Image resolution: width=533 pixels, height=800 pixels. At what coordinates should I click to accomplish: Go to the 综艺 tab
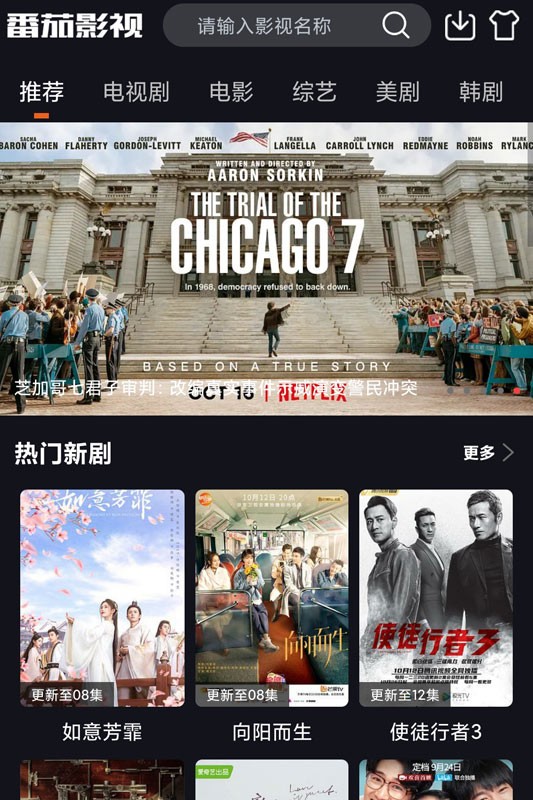[314, 92]
